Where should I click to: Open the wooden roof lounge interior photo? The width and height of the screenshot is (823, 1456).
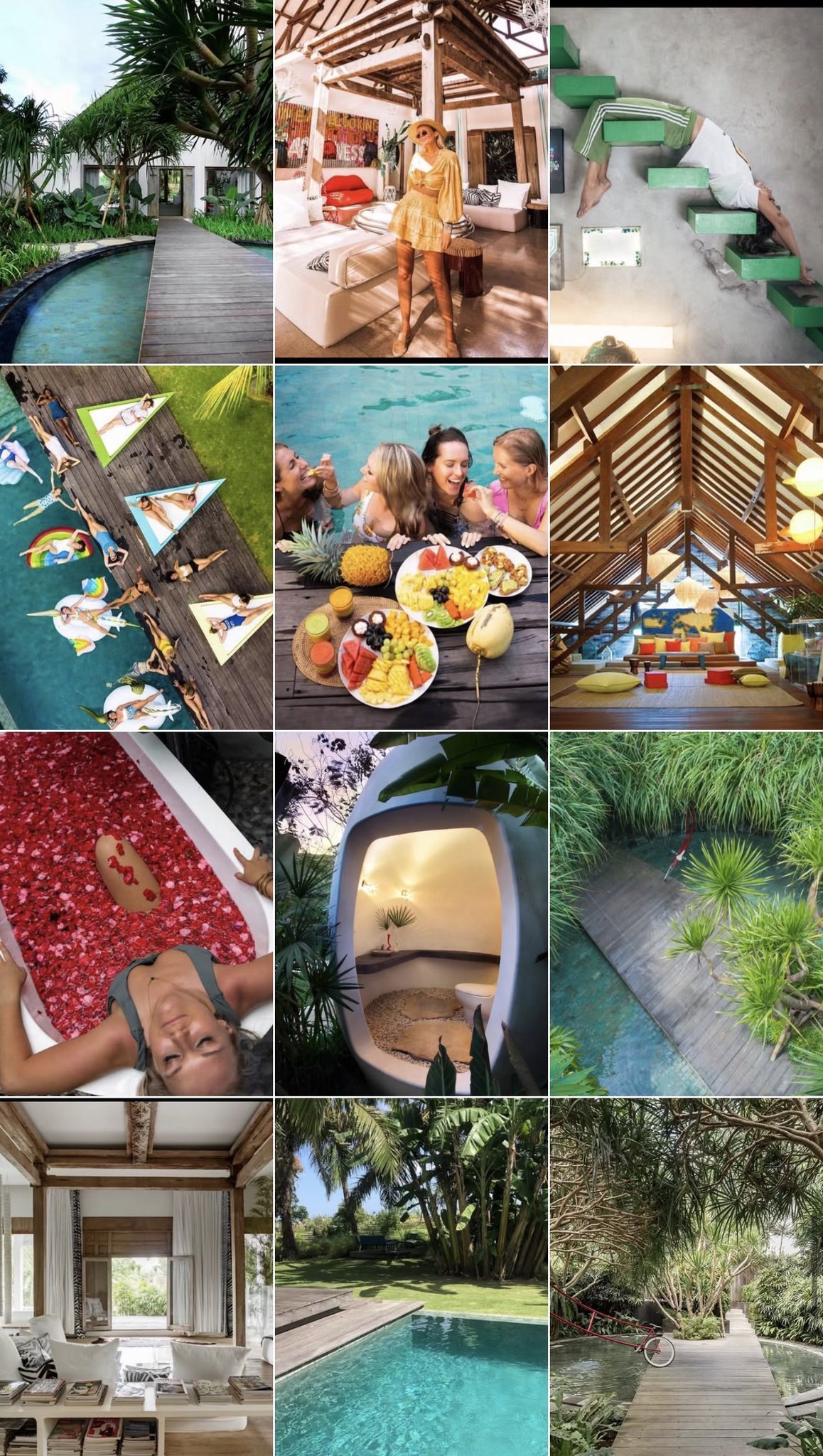click(x=686, y=547)
